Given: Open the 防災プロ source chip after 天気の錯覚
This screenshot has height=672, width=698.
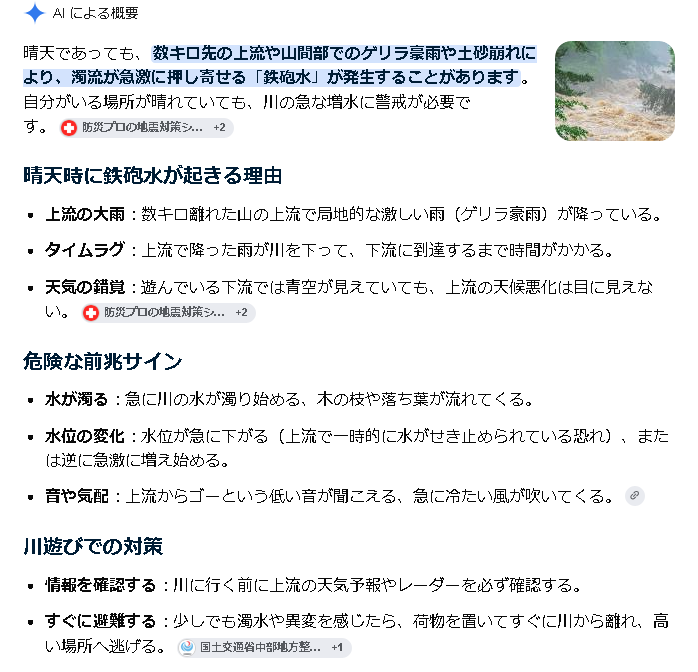Looking at the screenshot, I should point(169,313).
